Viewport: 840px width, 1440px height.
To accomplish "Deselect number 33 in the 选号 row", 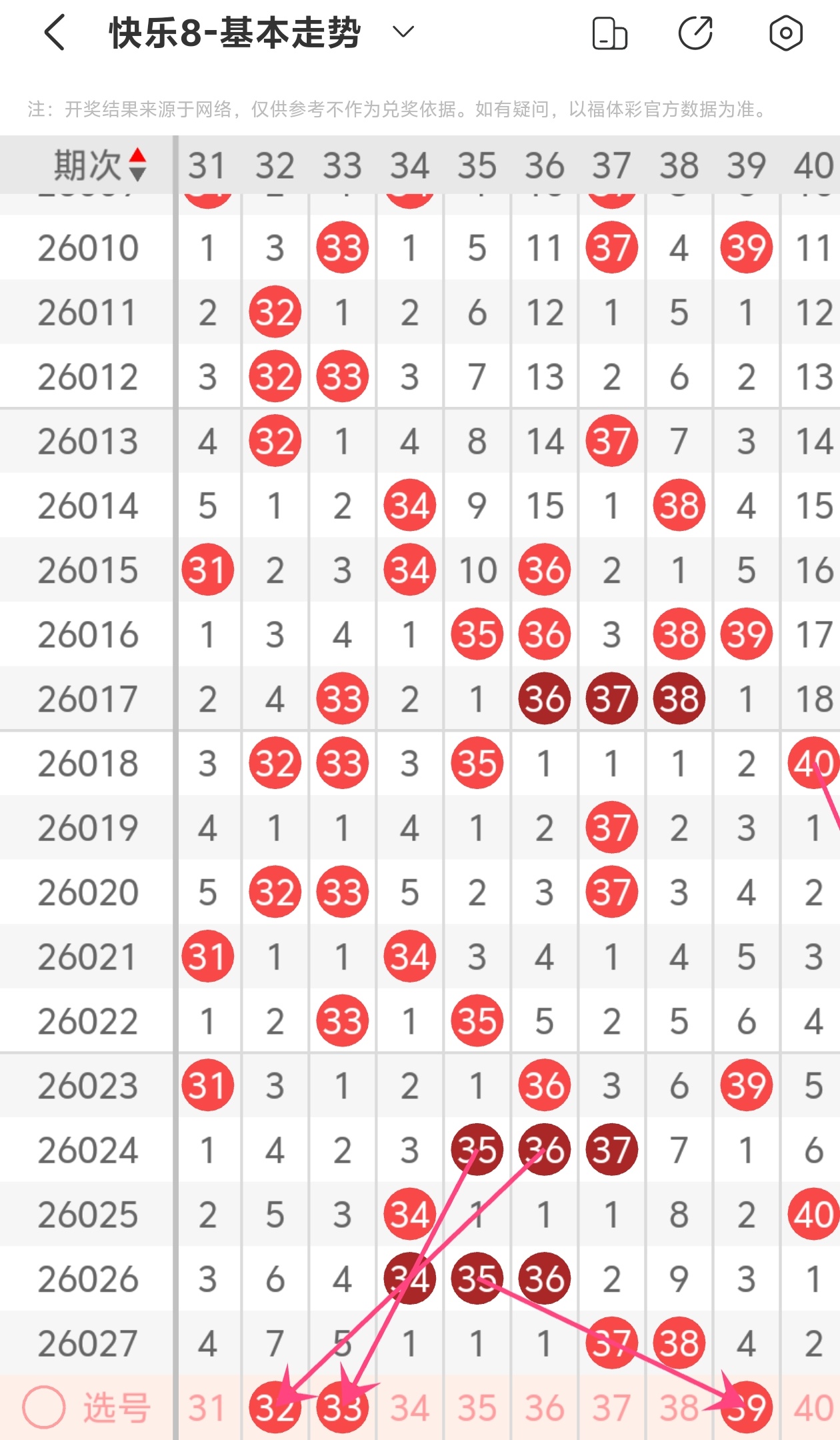I will click(x=342, y=1407).
